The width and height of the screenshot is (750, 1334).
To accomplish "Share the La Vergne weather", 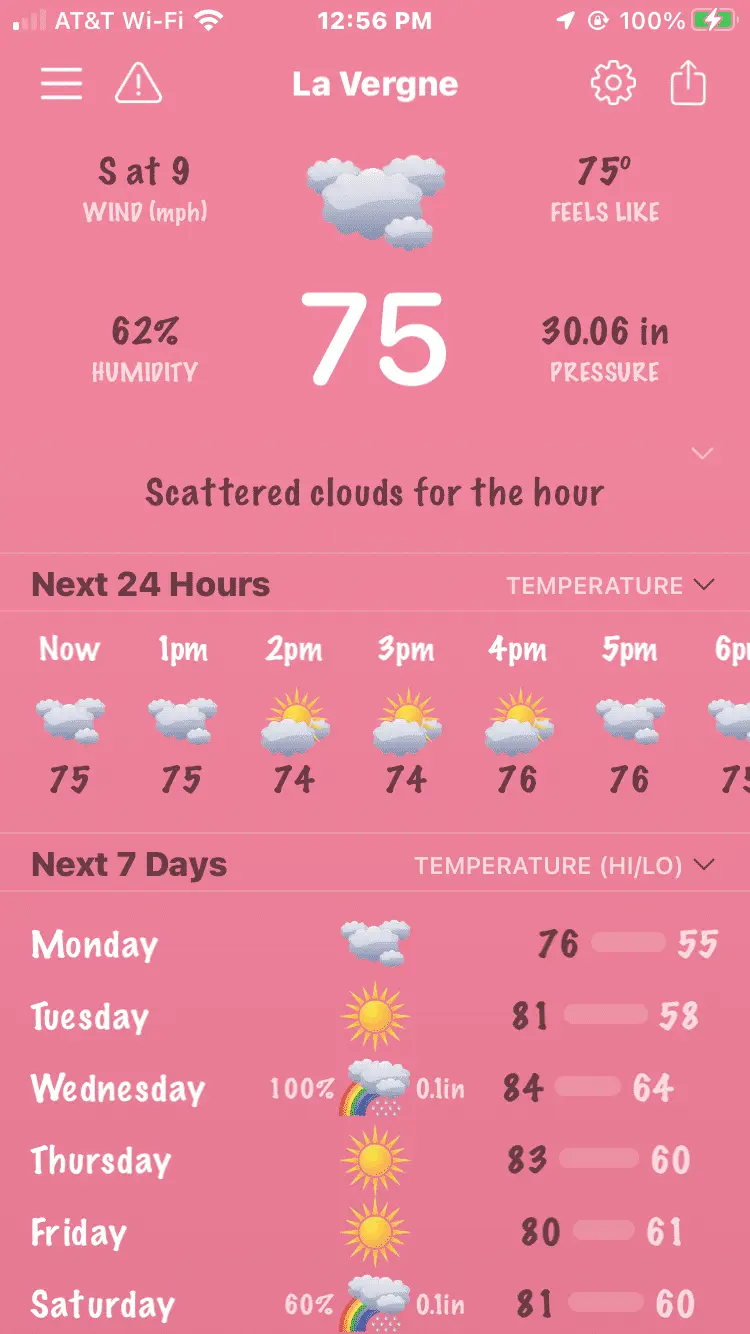I will [x=688, y=84].
